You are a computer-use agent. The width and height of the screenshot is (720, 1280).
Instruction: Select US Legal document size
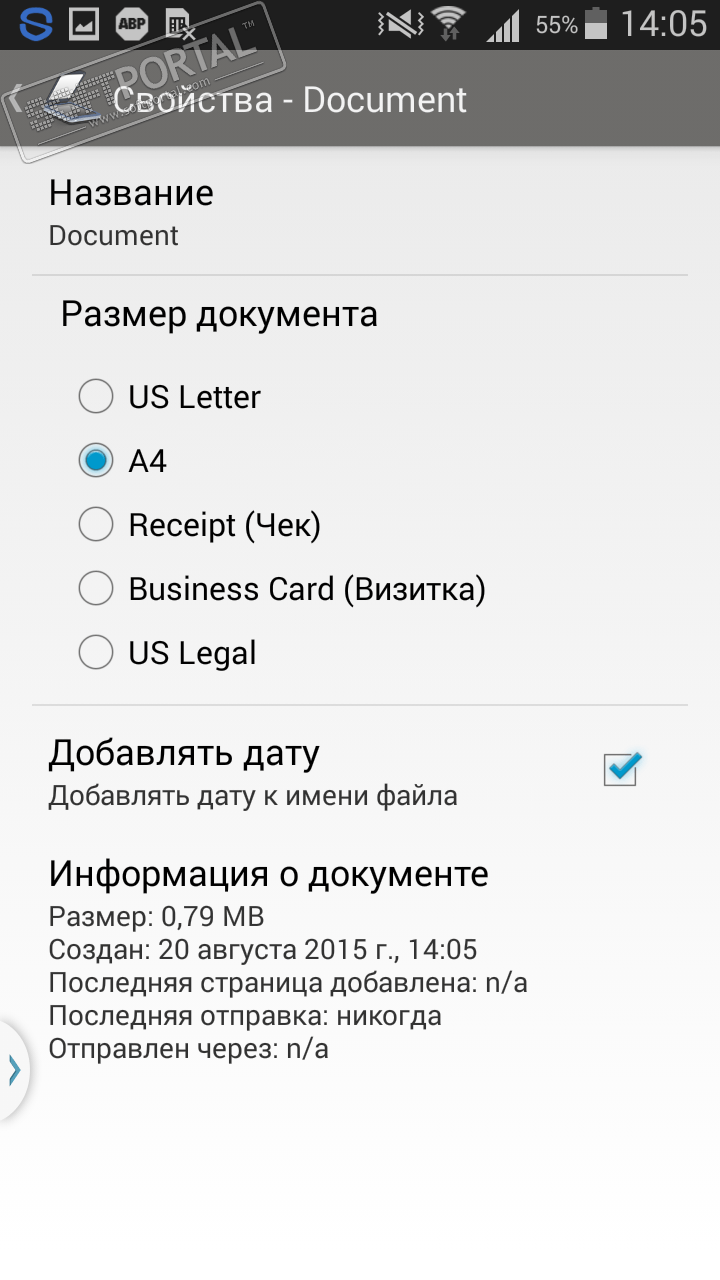96,653
